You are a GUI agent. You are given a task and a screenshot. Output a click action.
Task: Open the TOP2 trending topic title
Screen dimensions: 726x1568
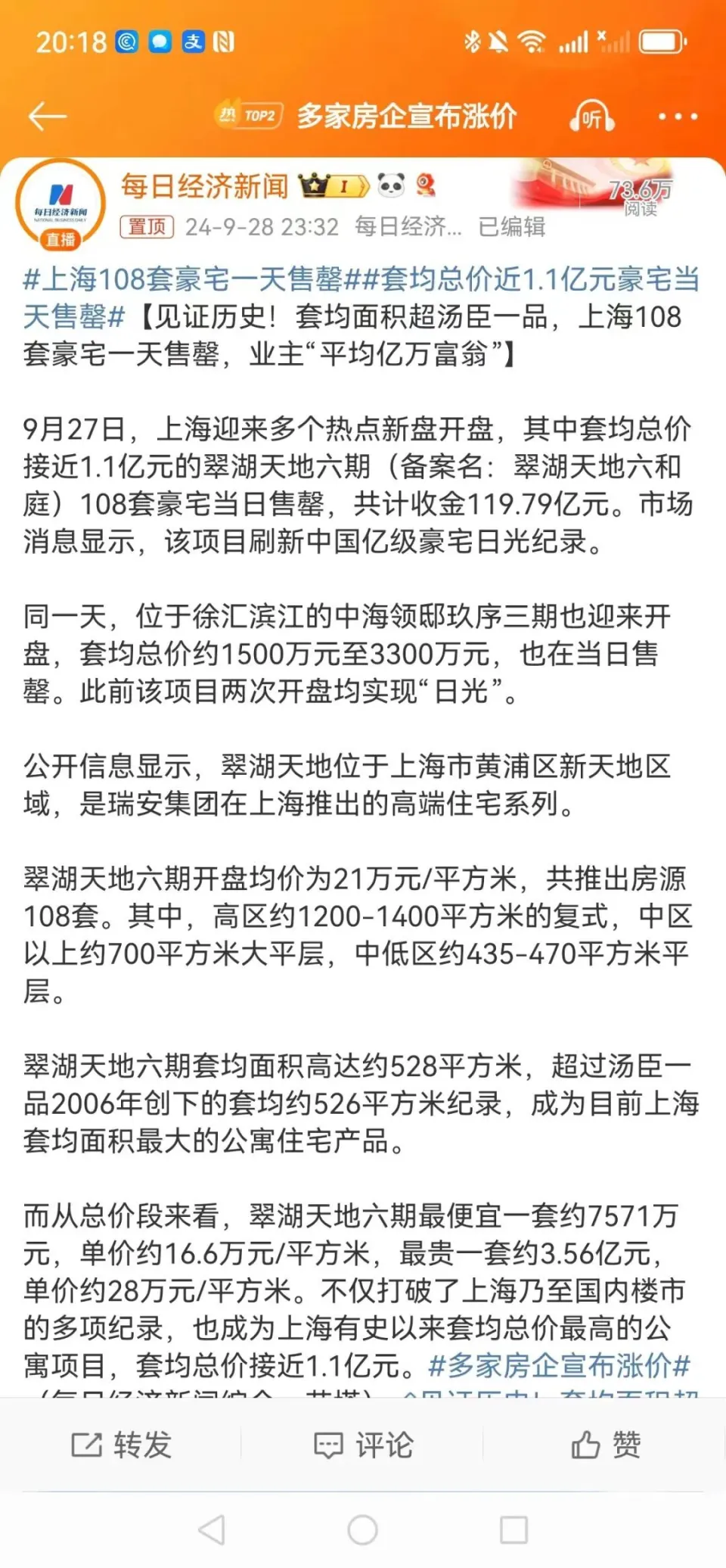(406, 117)
